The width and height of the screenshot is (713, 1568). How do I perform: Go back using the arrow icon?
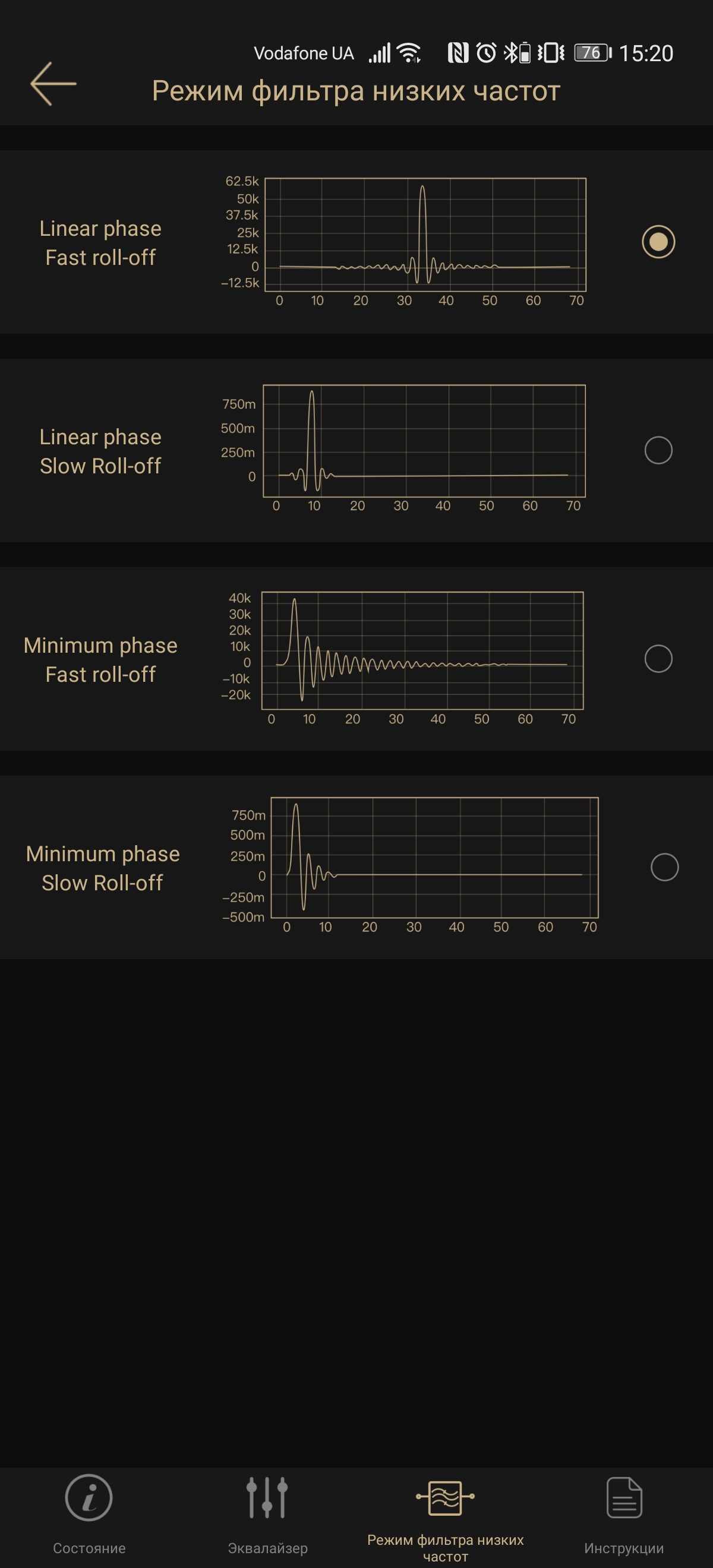coord(53,84)
